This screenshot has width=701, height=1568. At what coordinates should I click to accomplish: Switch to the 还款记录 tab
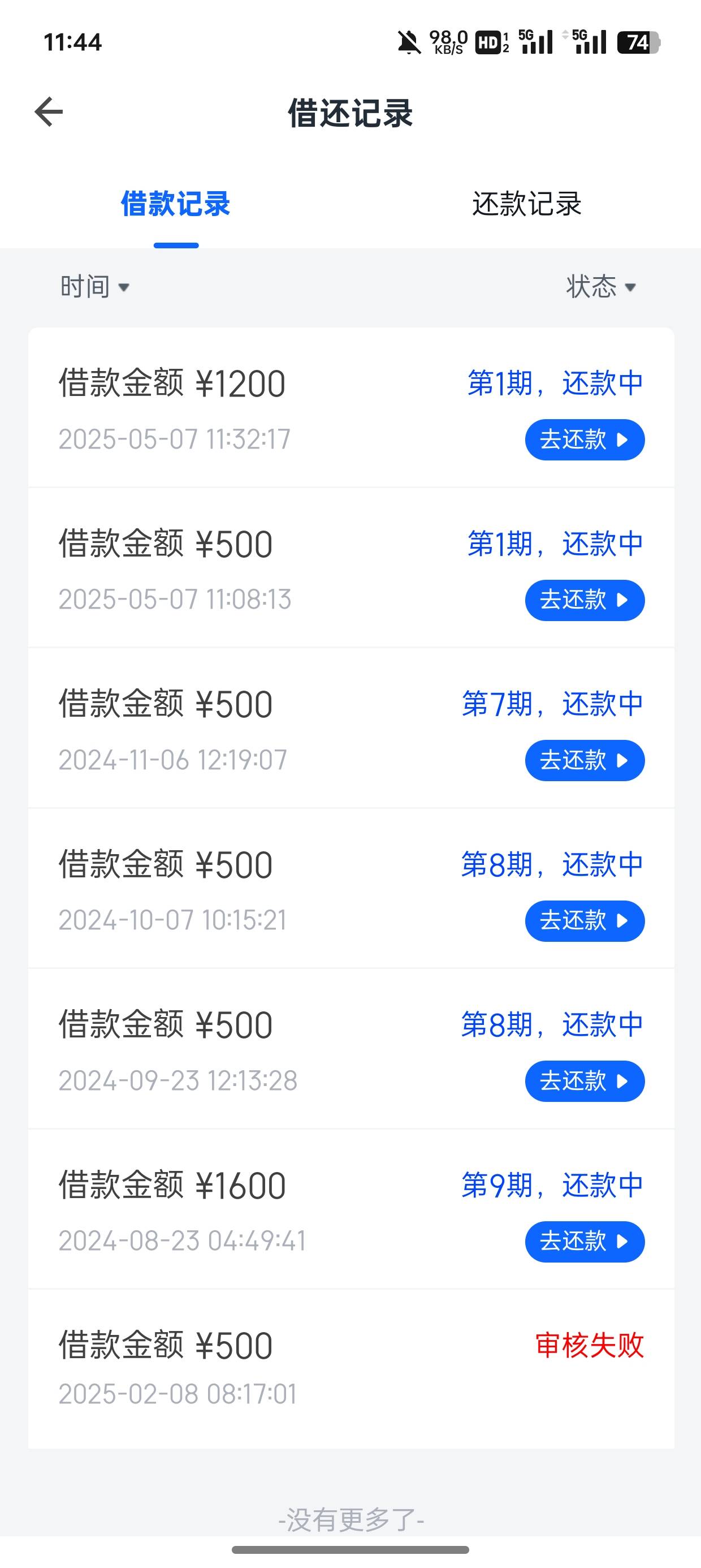(526, 204)
